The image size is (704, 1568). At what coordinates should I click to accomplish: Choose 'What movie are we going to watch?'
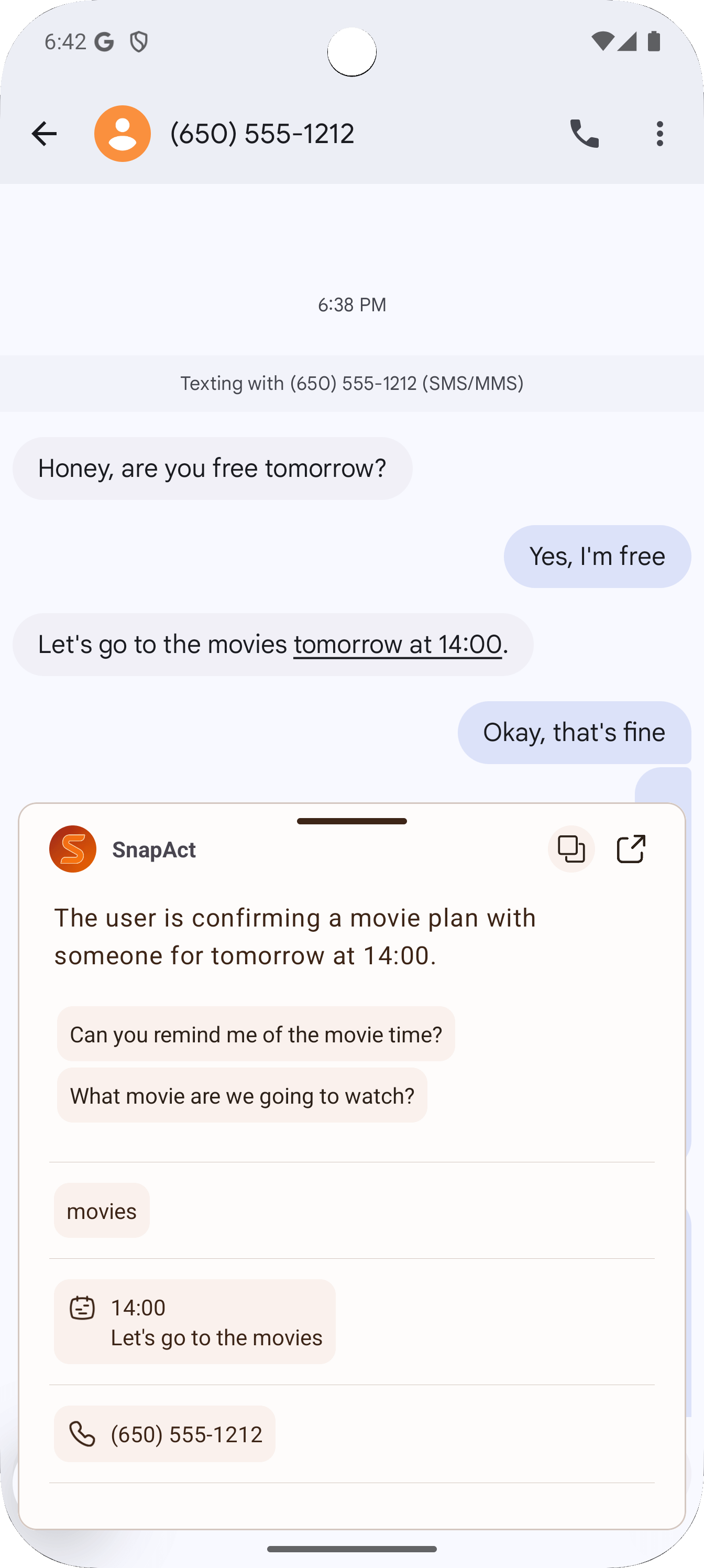point(241,1096)
